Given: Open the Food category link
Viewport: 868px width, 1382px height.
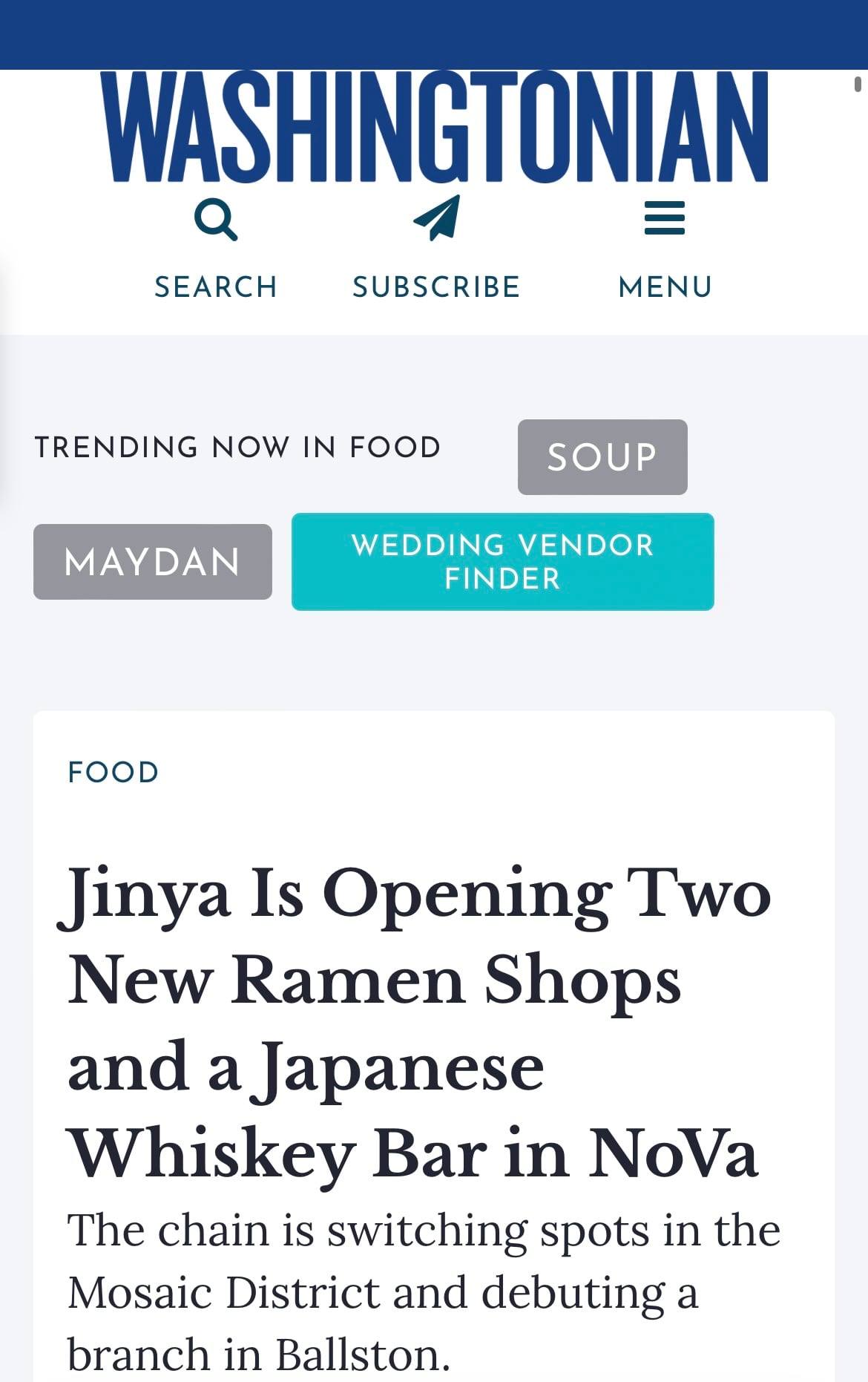Looking at the screenshot, I should 113,772.
